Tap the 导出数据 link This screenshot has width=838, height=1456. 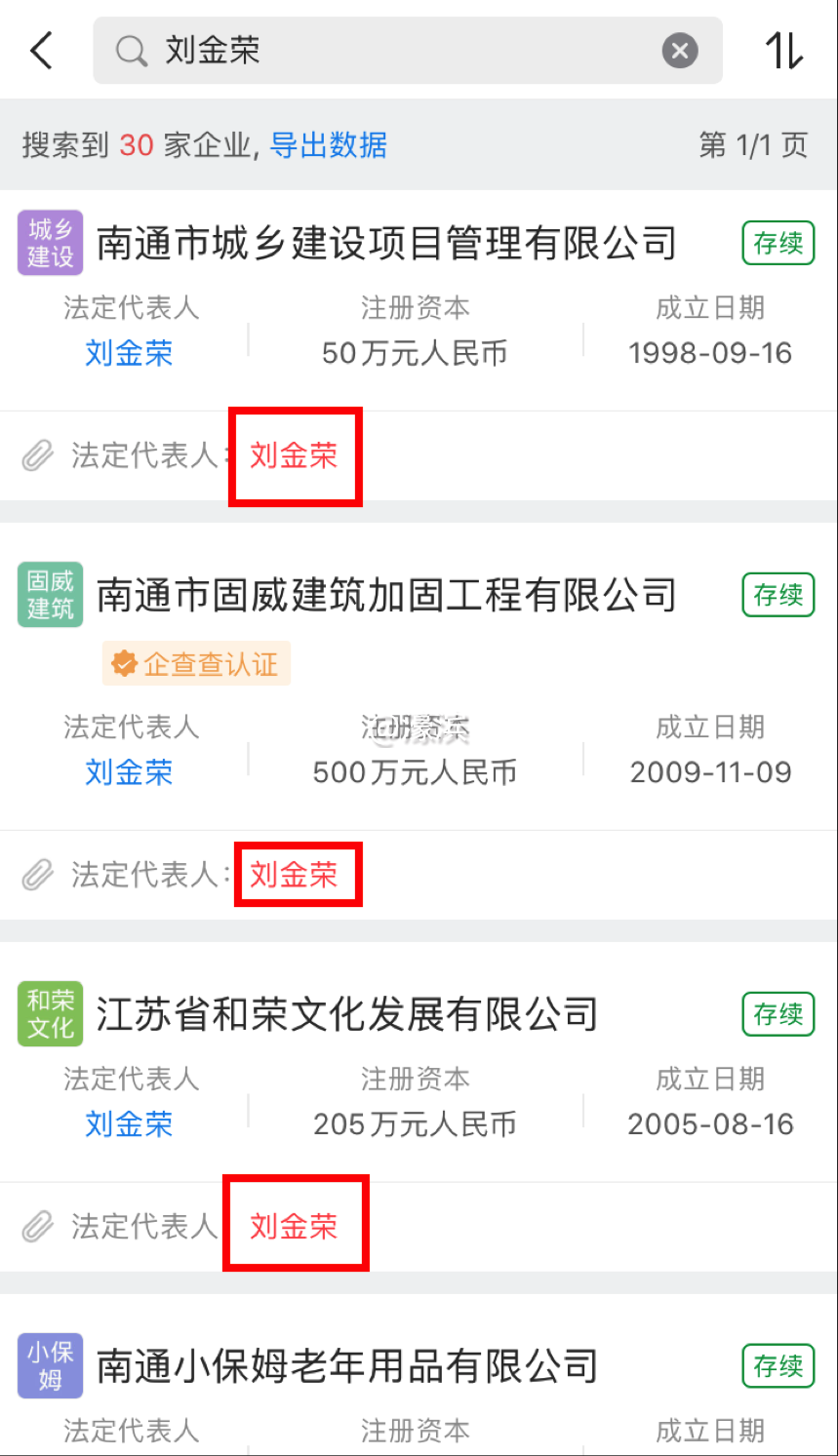[328, 145]
